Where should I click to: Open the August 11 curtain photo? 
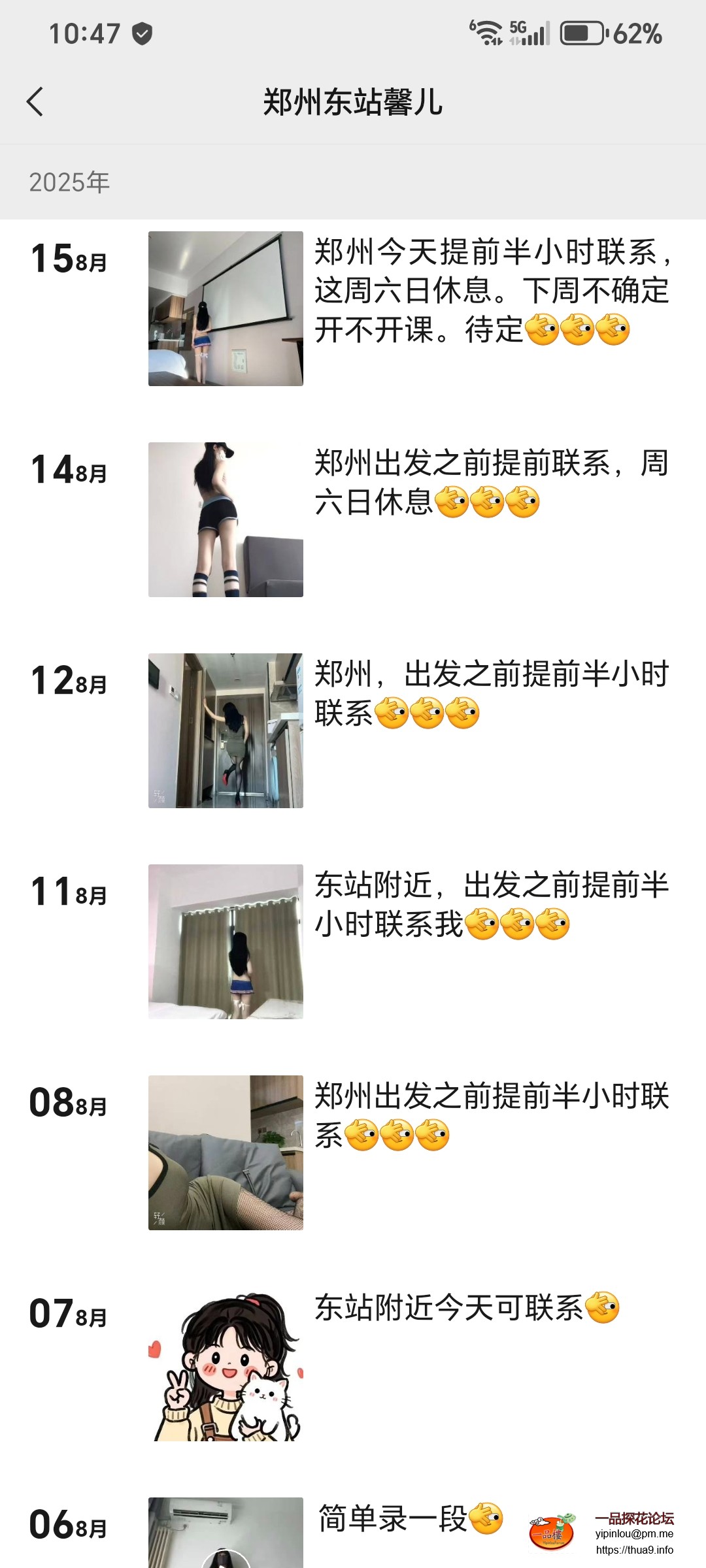click(x=226, y=943)
